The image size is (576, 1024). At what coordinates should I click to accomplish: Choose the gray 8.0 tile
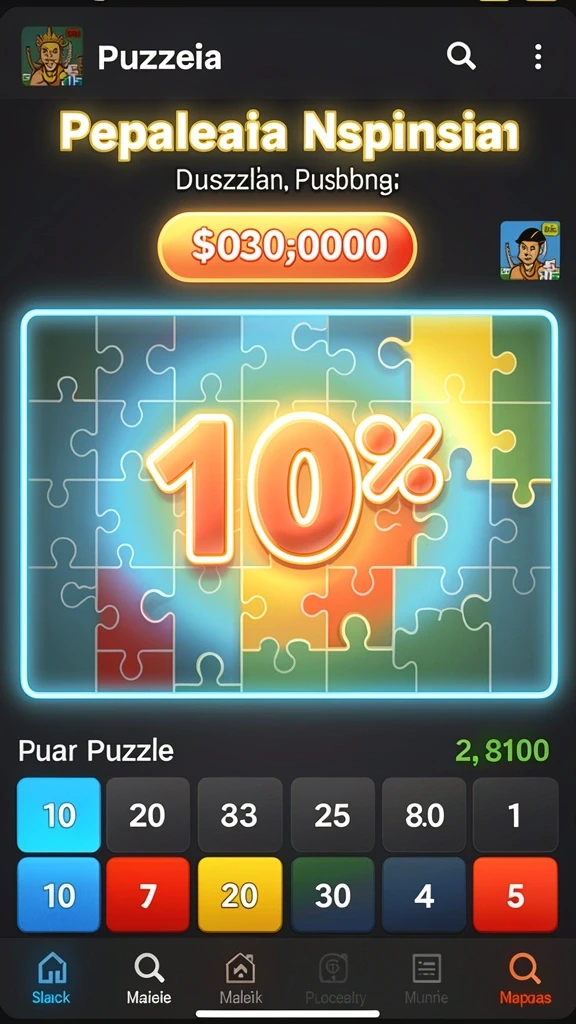tap(424, 815)
